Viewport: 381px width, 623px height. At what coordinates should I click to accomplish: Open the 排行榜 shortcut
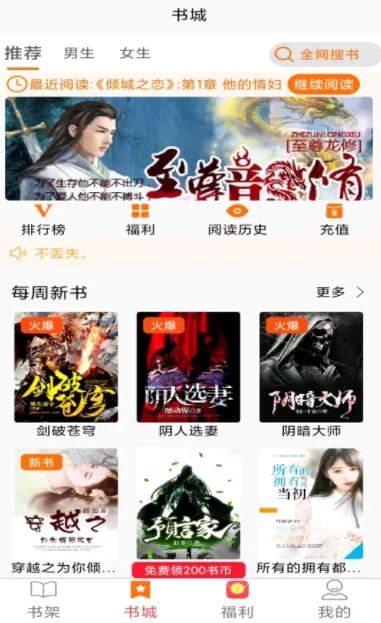[x=43, y=220]
